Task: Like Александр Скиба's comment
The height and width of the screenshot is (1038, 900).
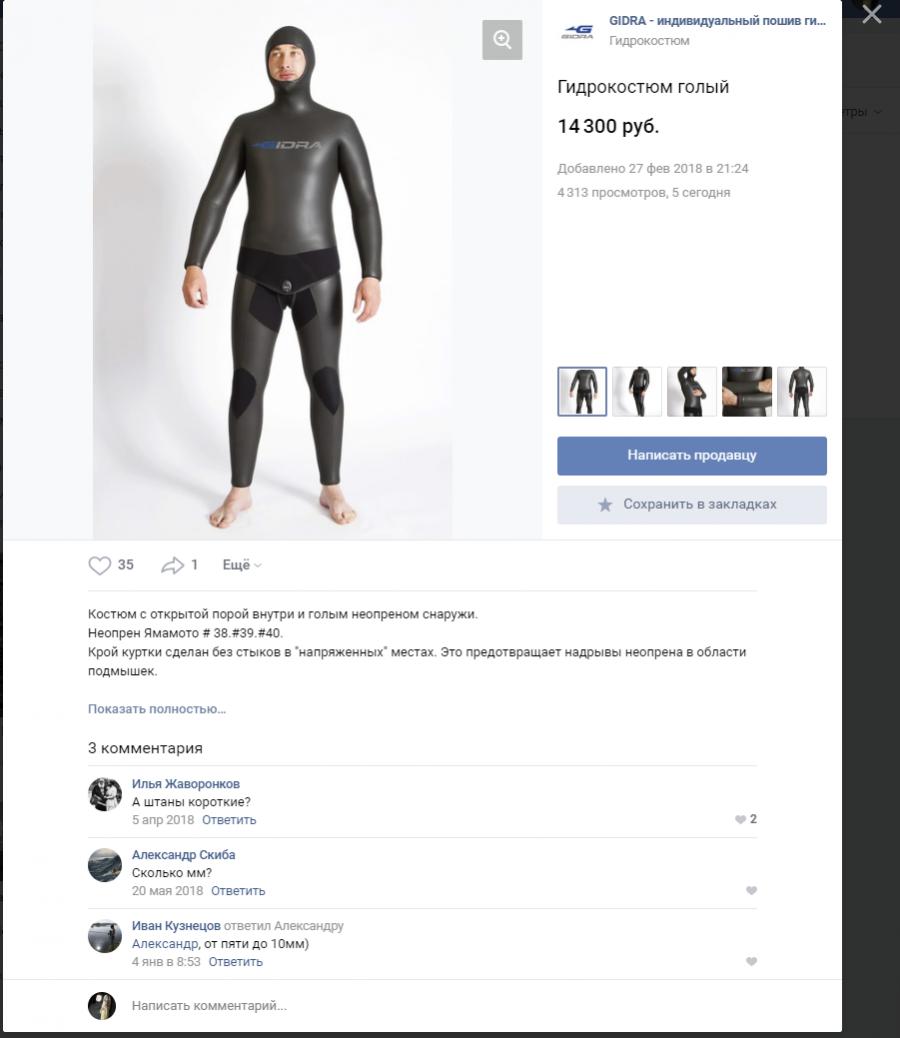Action: pos(751,891)
